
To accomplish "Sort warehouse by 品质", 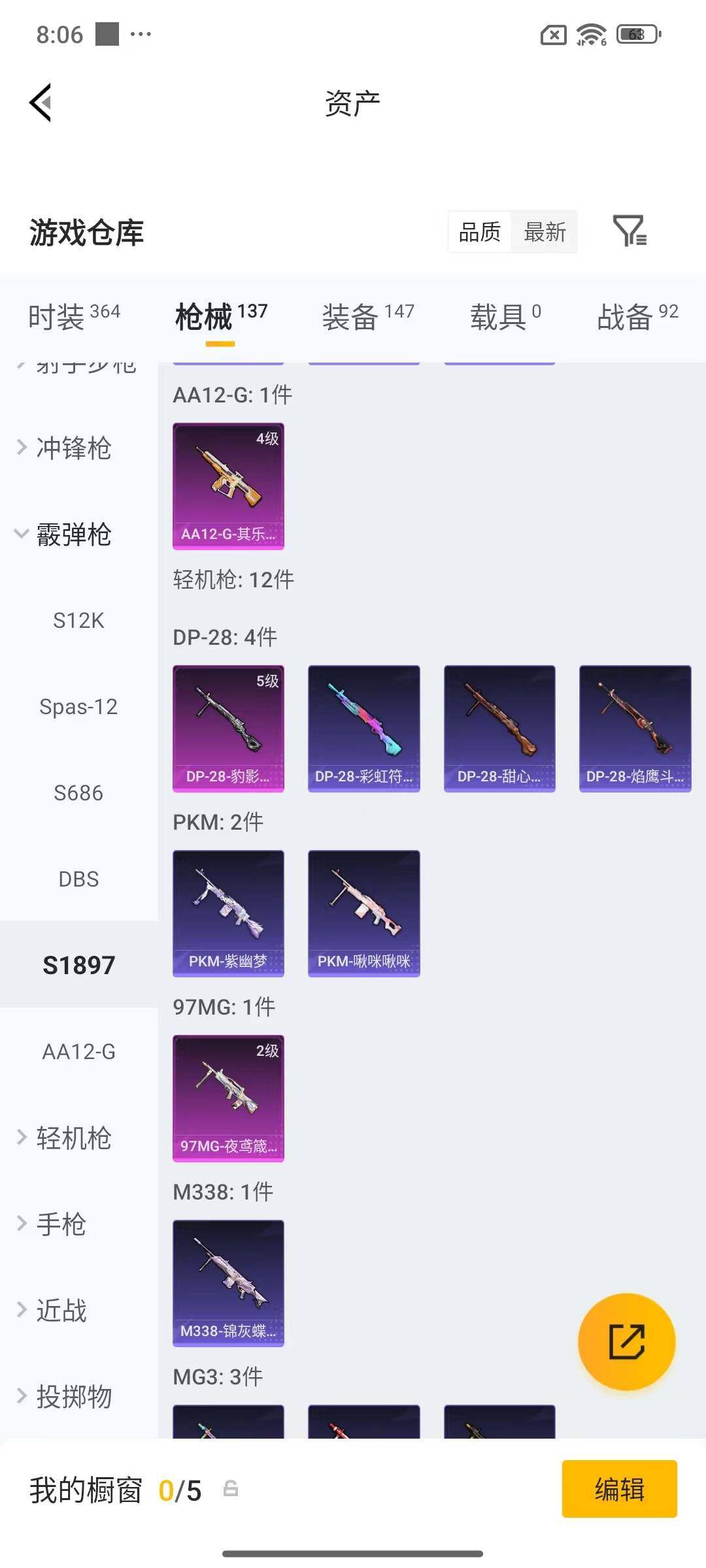I will tap(480, 231).
